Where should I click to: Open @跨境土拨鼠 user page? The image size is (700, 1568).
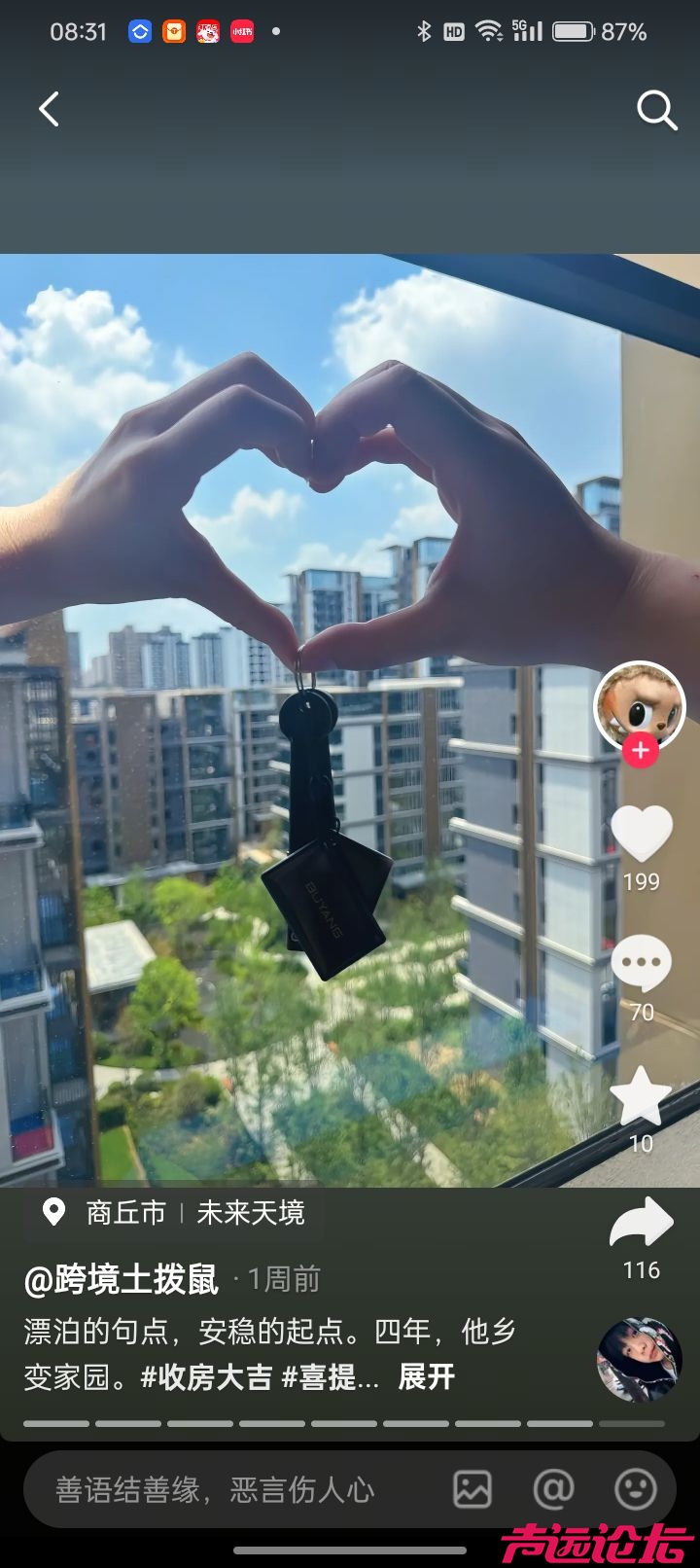[122, 1279]
